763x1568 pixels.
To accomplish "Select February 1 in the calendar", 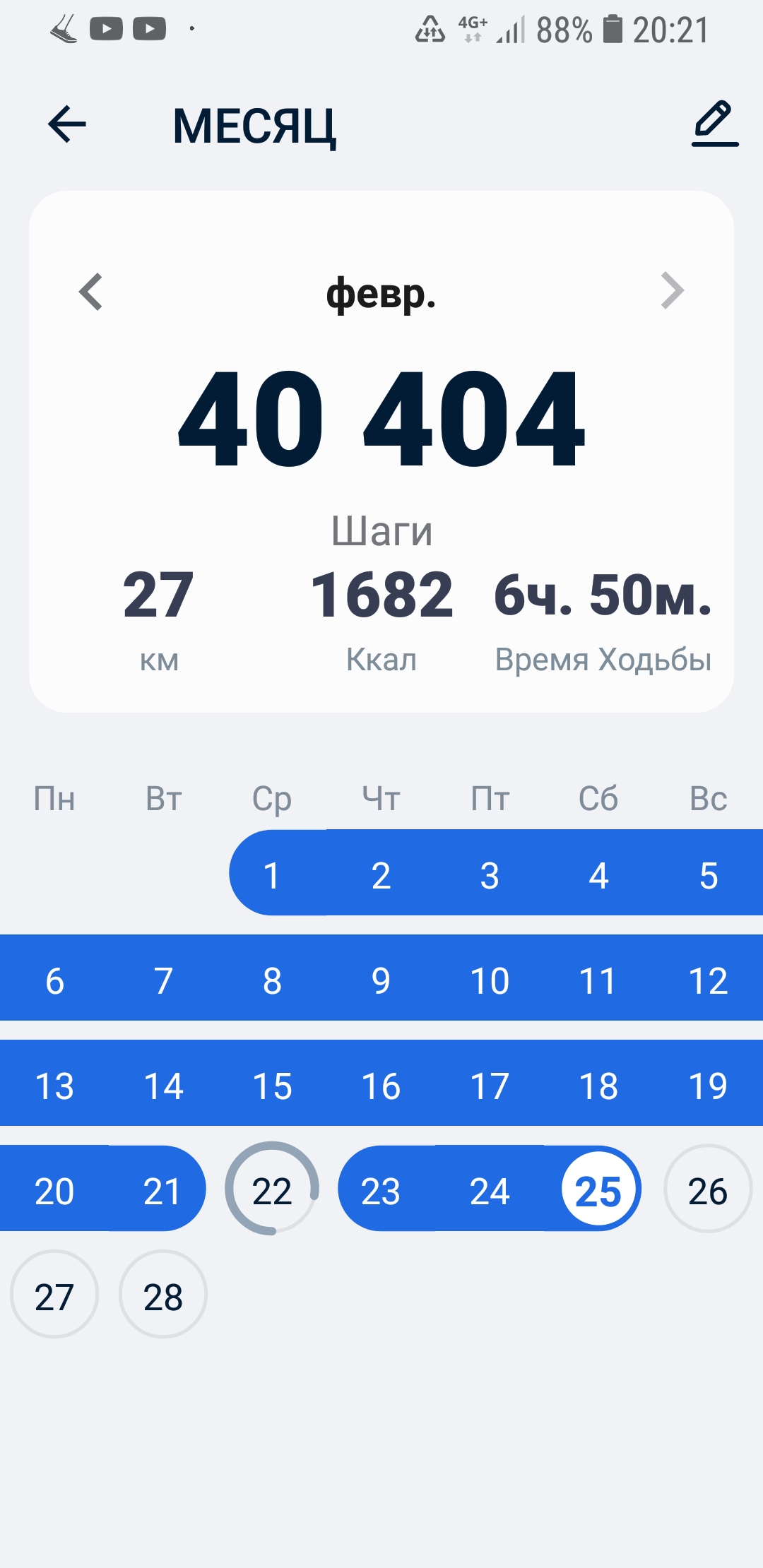I will click(272, 874).
